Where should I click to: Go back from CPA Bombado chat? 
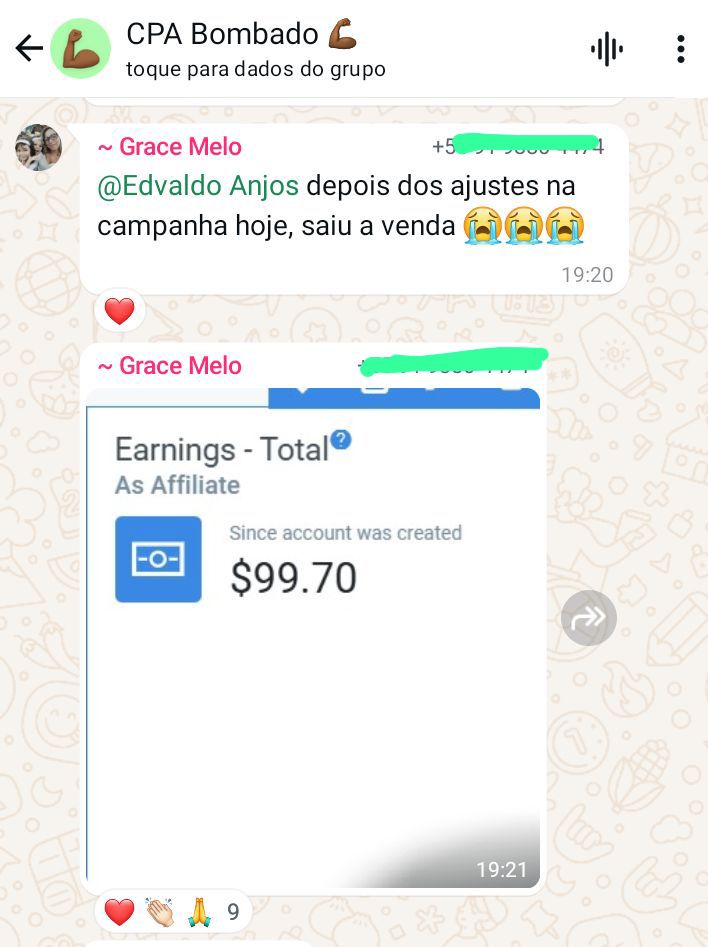pyautogui.click(x=29, y=48)
